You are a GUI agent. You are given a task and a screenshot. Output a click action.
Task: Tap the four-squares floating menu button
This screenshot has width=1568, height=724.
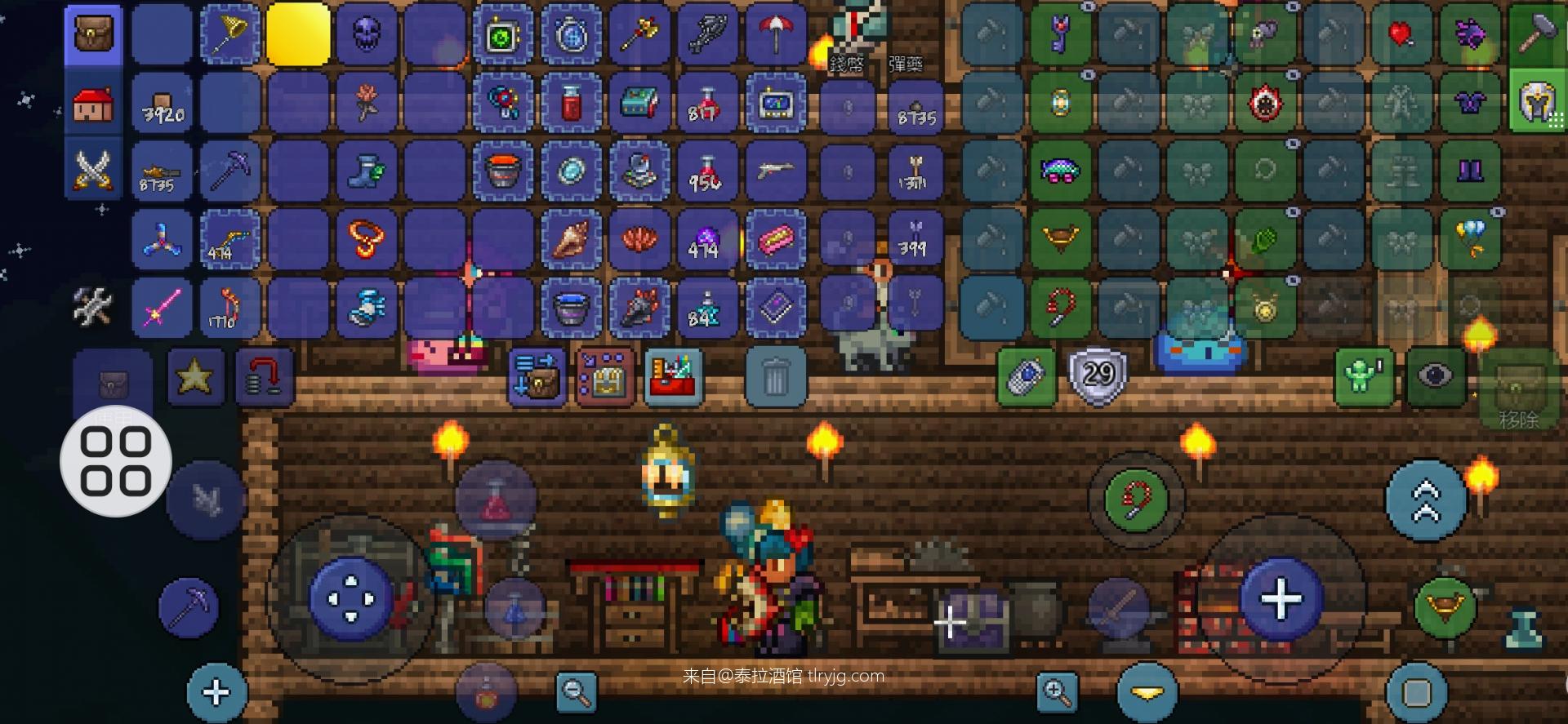[x=116, y=461]
